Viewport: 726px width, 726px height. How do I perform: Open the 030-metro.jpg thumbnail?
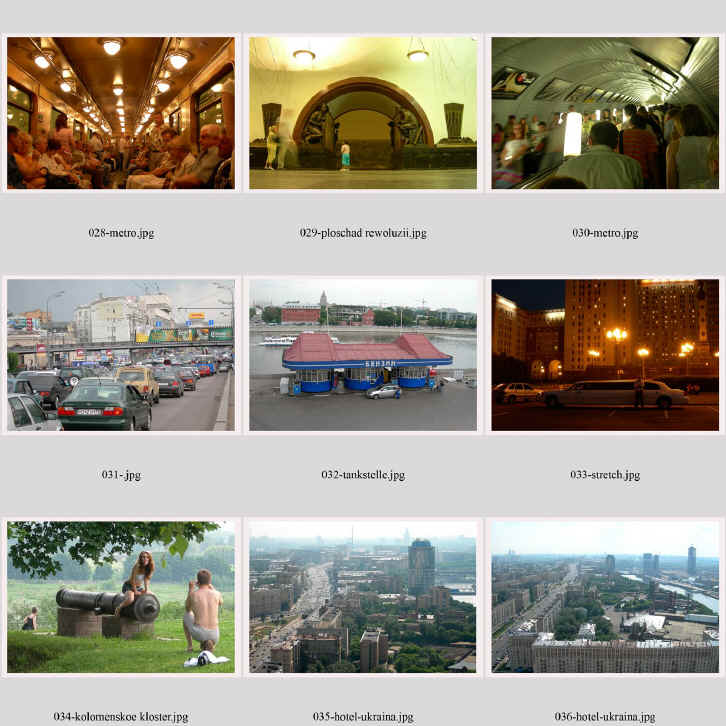(605, 113)
